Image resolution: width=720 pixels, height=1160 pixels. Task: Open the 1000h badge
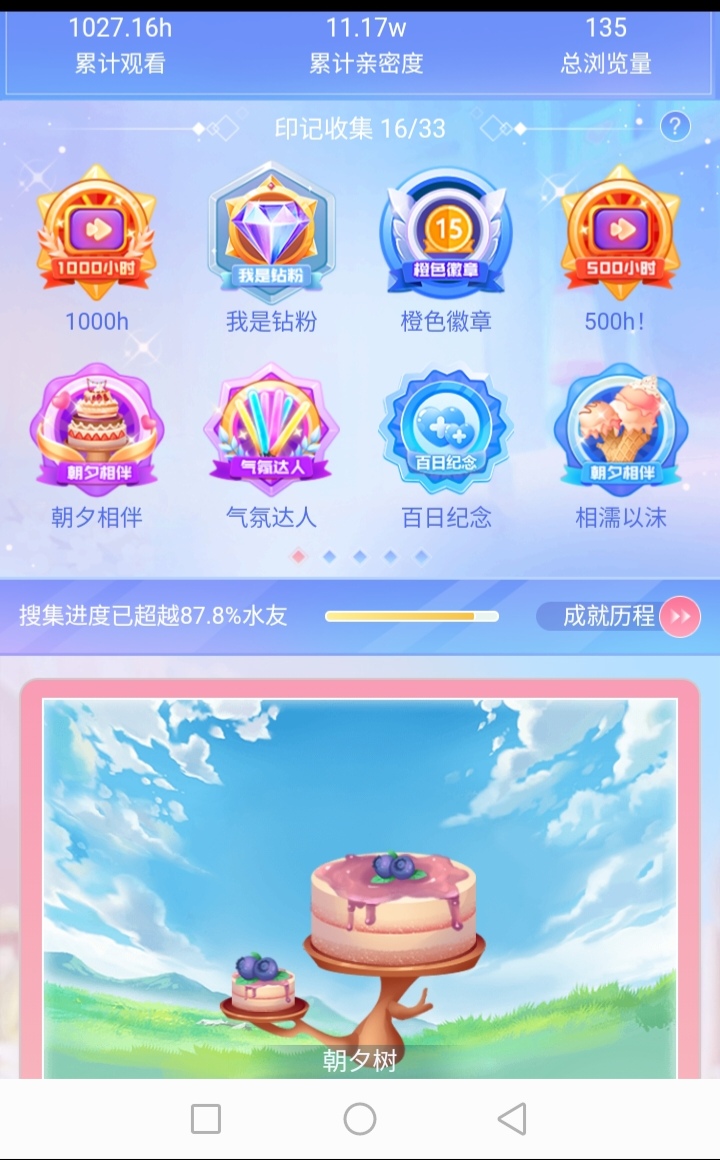[97, 235]
